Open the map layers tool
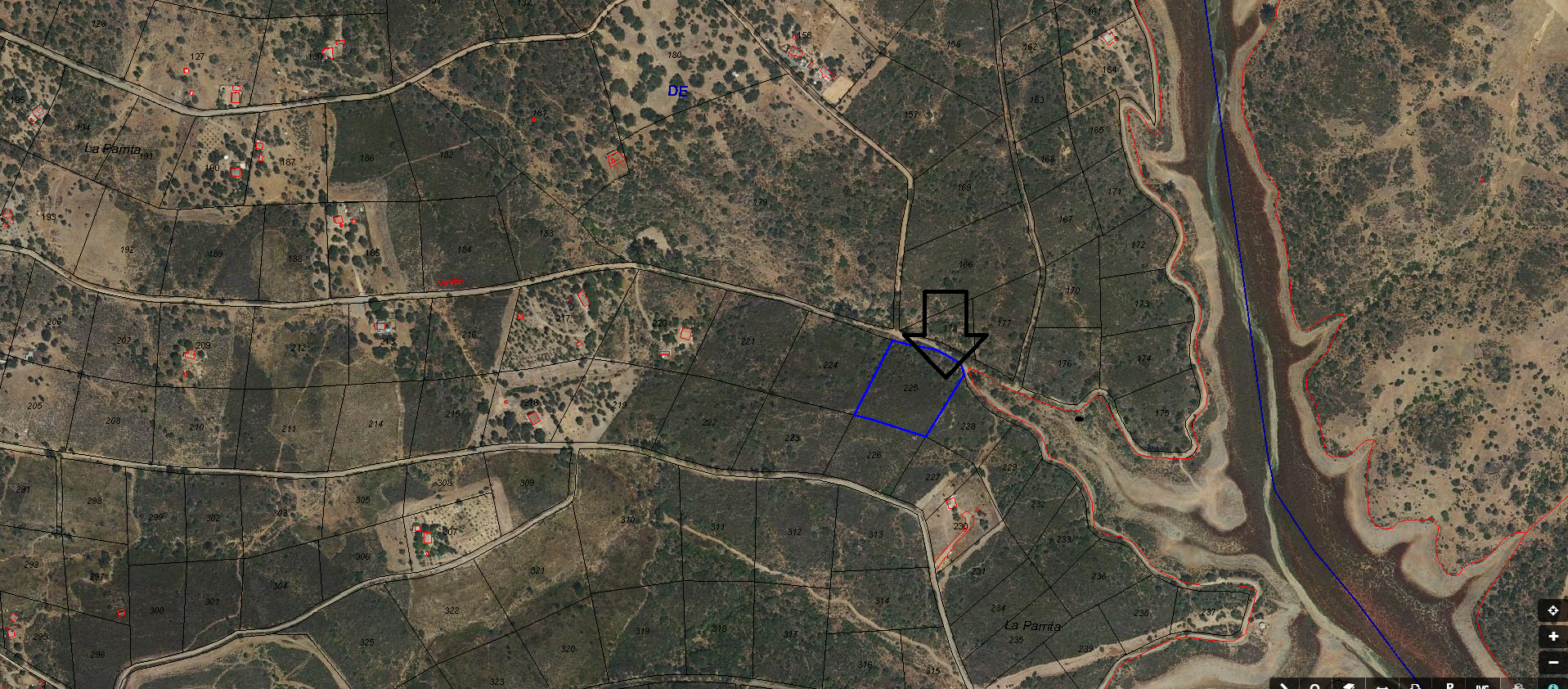This screenshot has width=1568, height=689. (1350, 686)
